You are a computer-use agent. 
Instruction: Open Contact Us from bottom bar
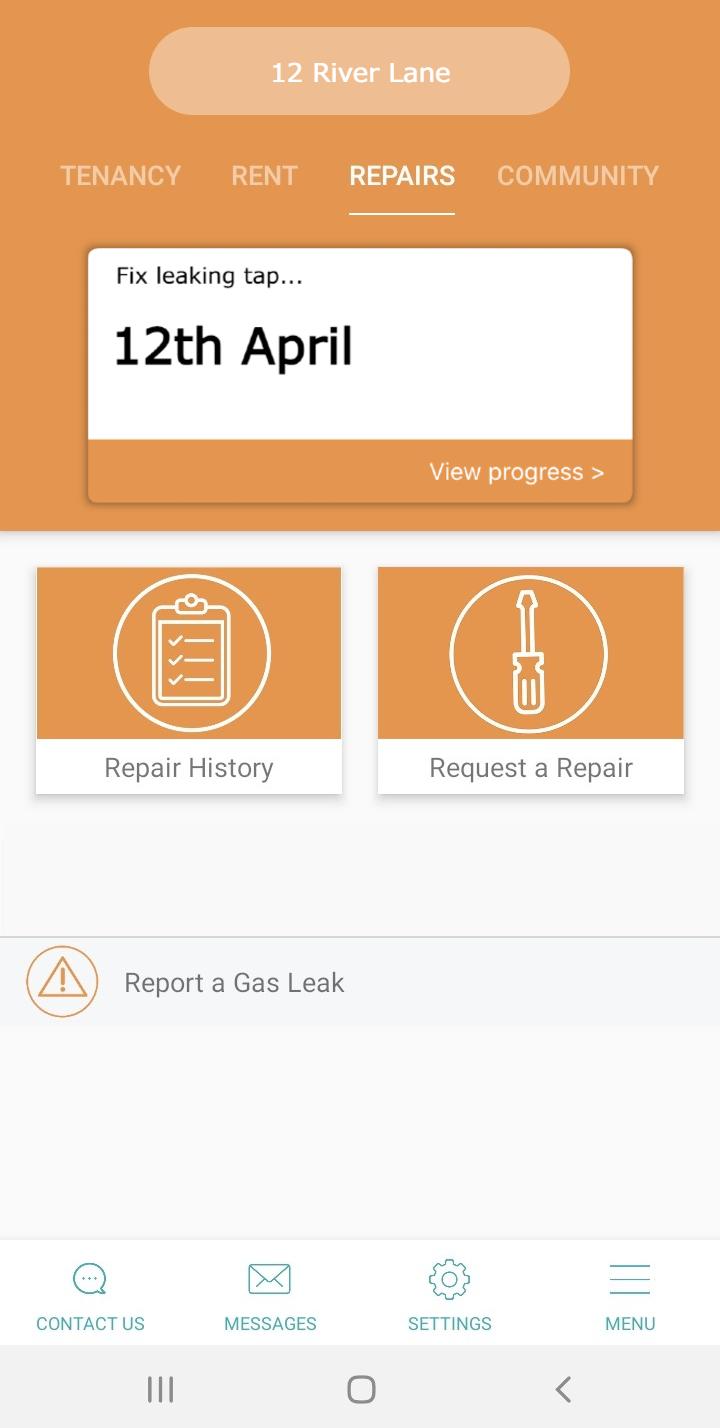tap(90, 1296)
